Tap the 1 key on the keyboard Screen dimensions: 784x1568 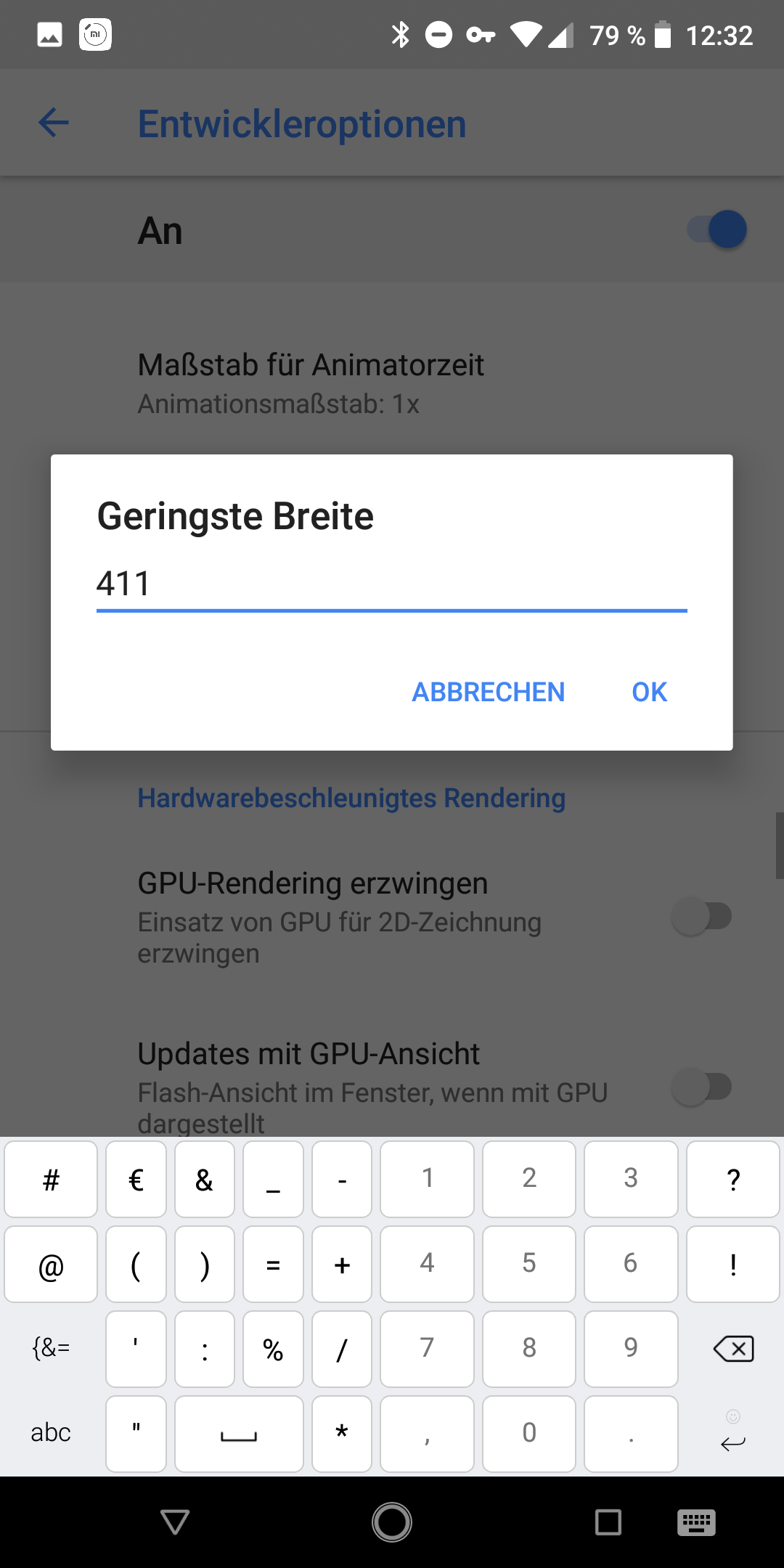coord(428,1179)
